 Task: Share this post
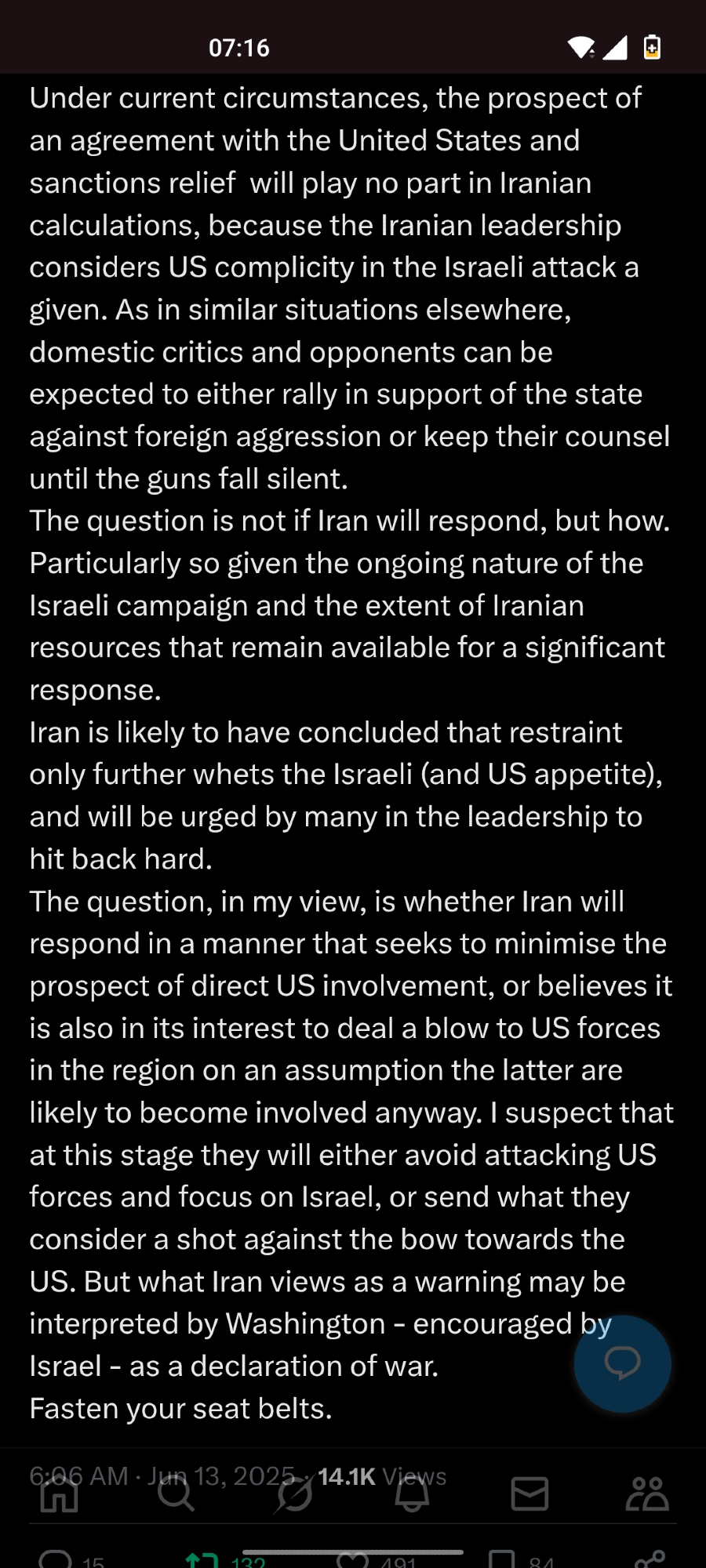[650, 1560]
